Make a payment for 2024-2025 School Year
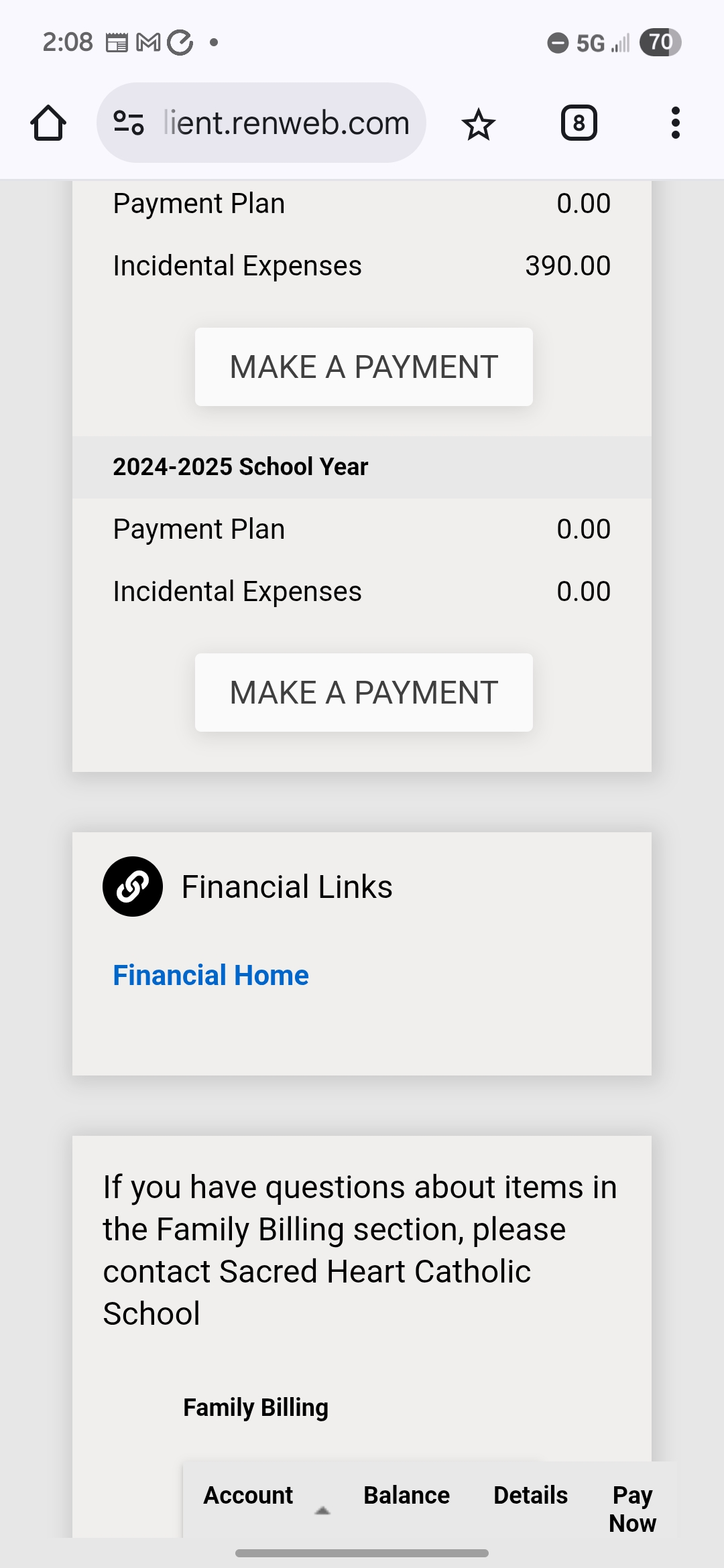The width and height of the screenshot is (724, 1568). 364,692
